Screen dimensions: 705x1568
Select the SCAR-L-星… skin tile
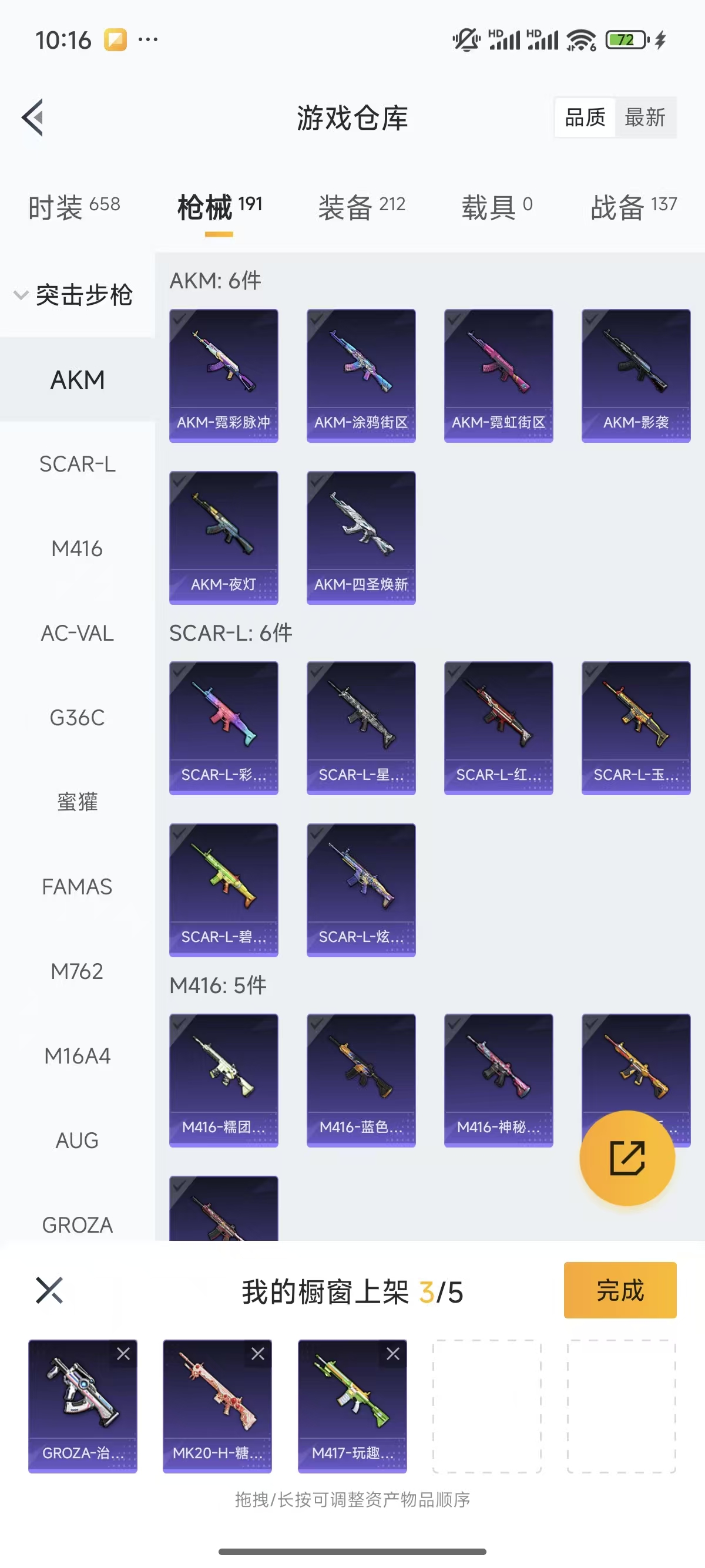(x=361, y=728)
